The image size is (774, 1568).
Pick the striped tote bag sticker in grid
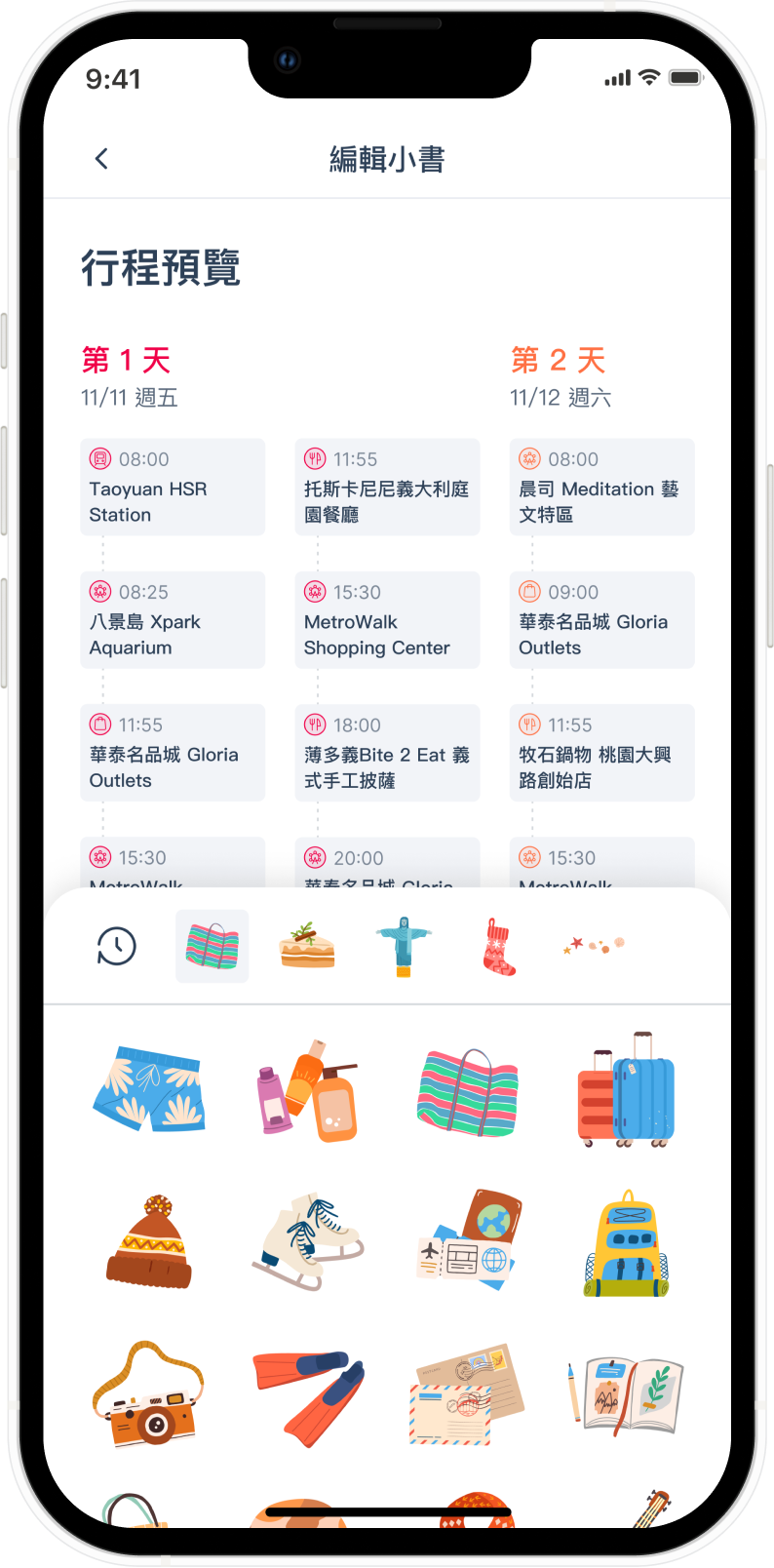[468, 1092]
